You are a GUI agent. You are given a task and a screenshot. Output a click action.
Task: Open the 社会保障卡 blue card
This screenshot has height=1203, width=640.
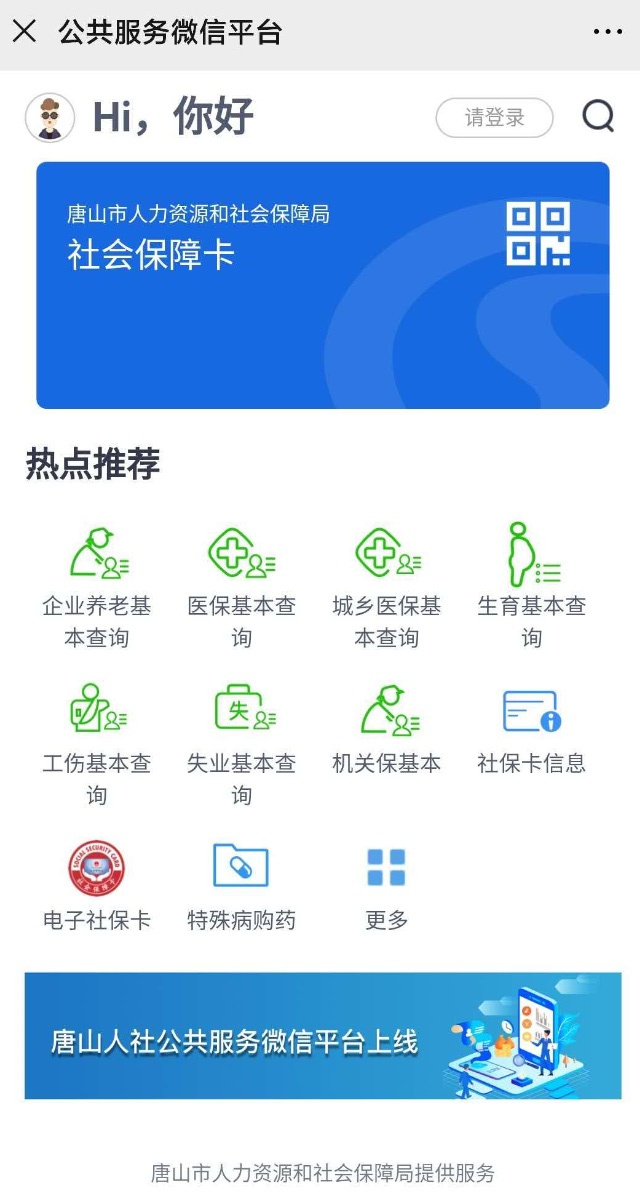[322, 285]
